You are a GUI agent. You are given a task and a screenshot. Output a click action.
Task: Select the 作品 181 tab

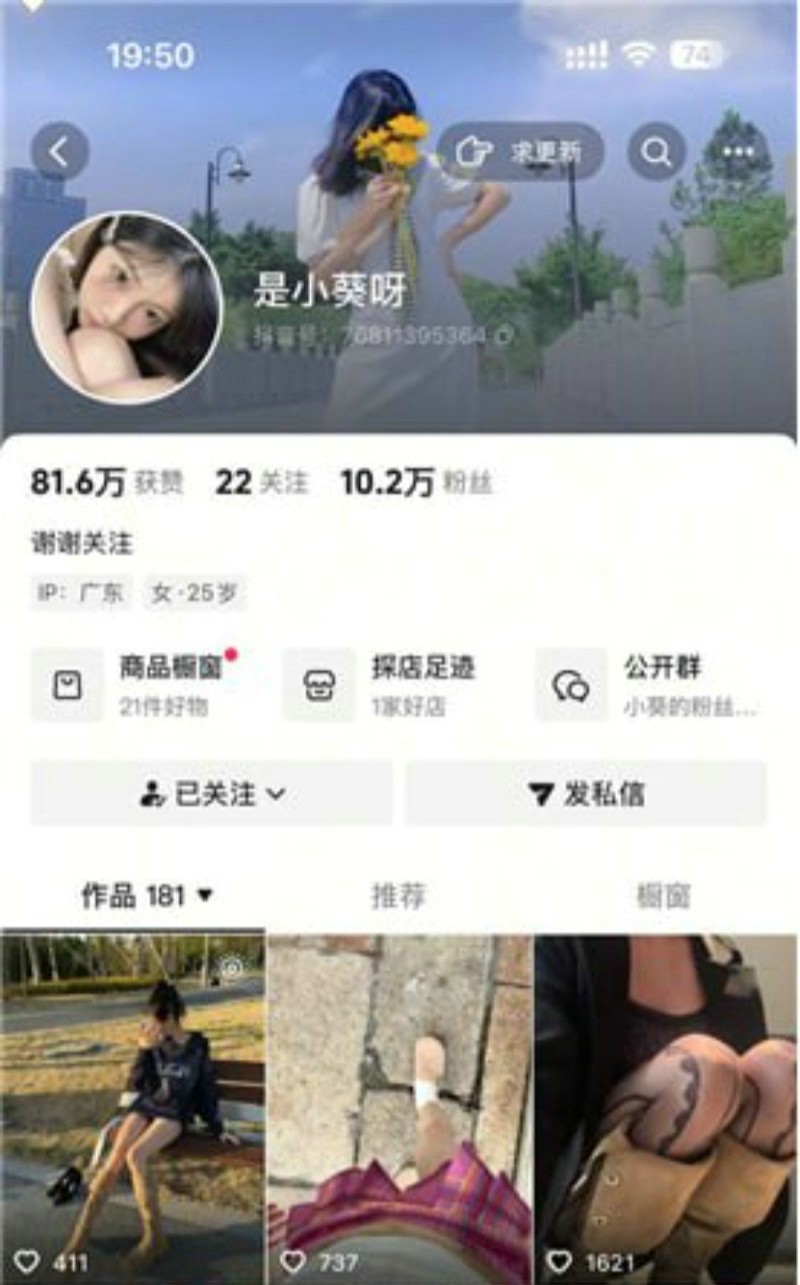coord(146,896)
